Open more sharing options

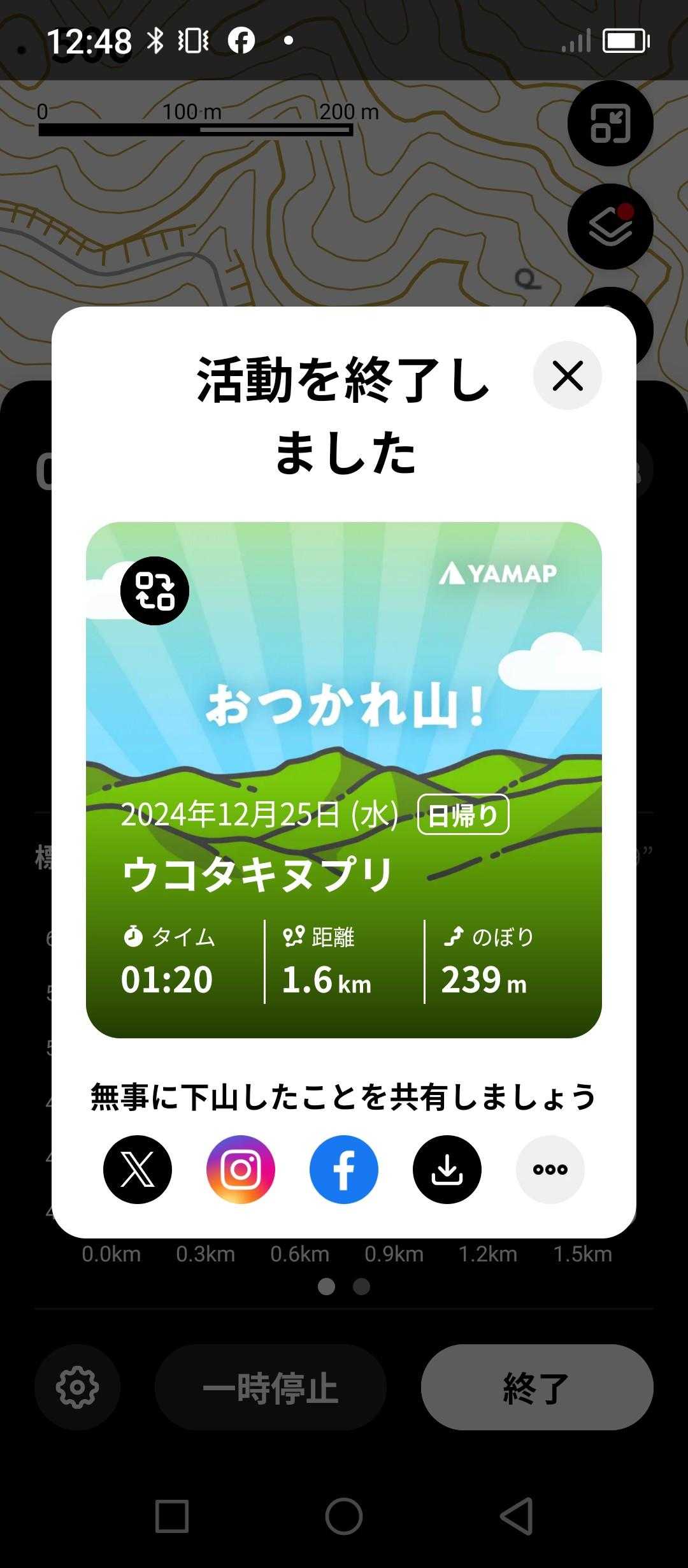[x=550, y=1169]
